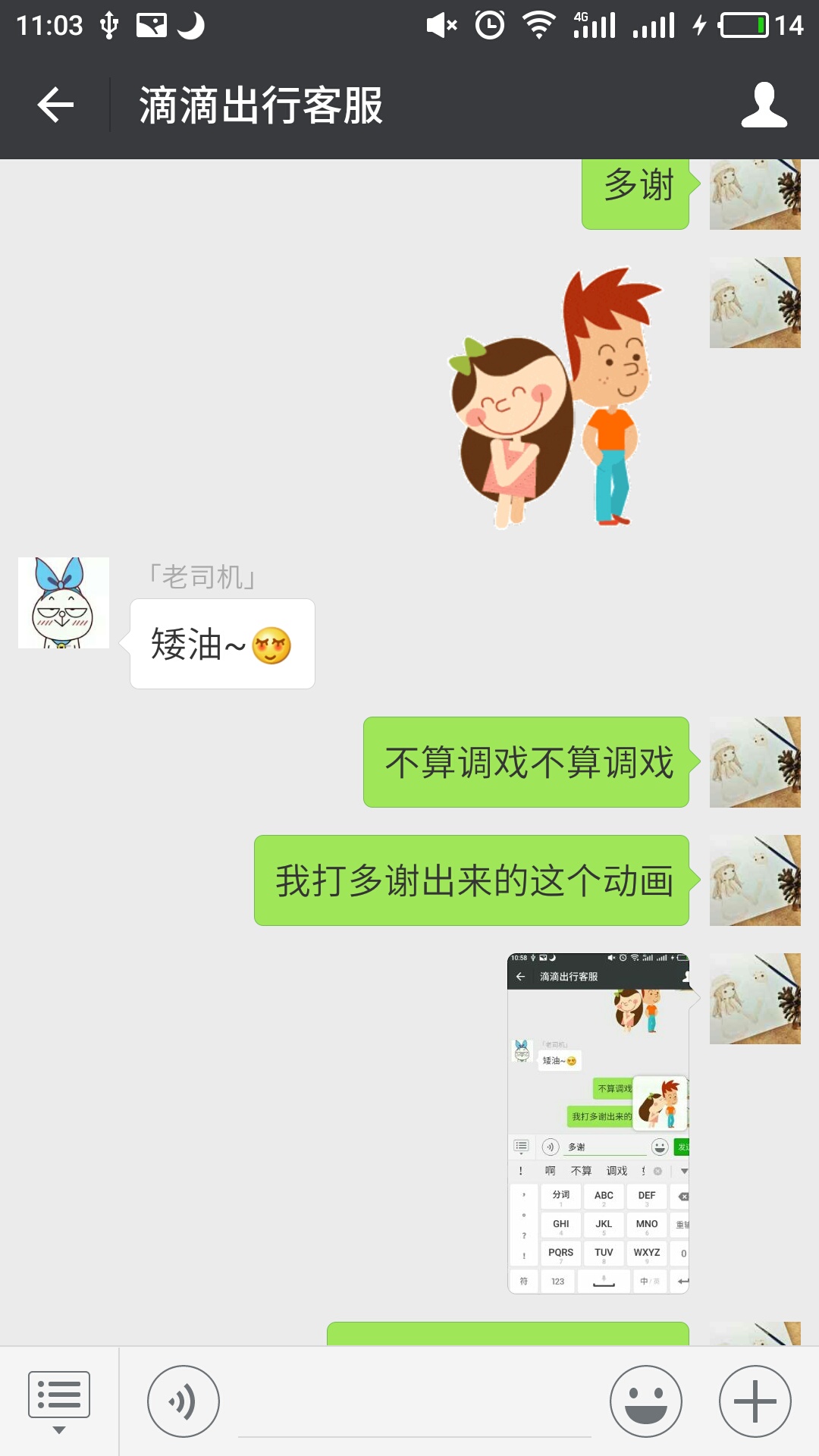Tap the muted volume icon in status bar
Viewport: 819px width, 1456px height.
click(x=444, y=23)
